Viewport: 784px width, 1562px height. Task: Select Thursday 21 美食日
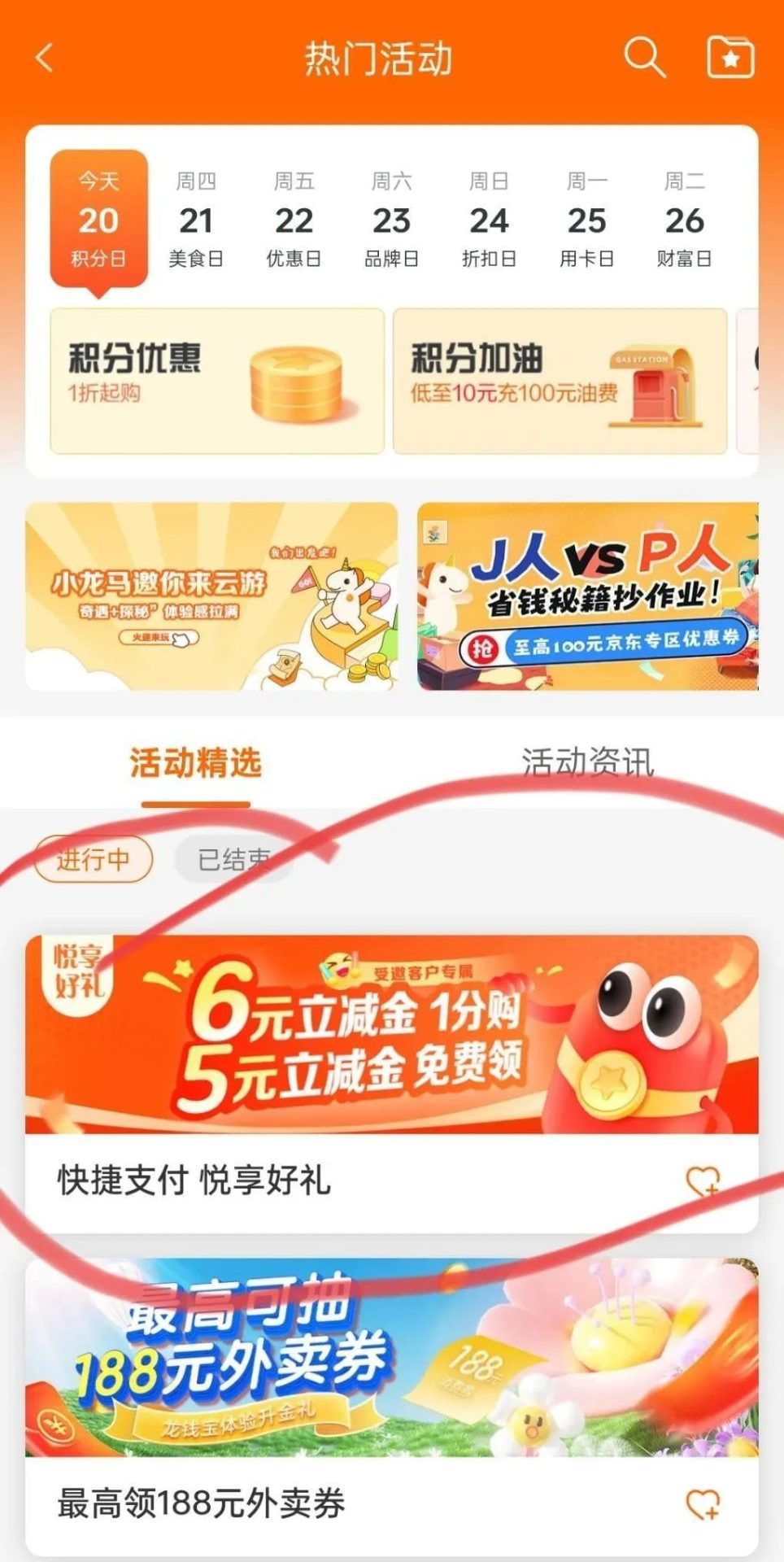coord(196,220)
